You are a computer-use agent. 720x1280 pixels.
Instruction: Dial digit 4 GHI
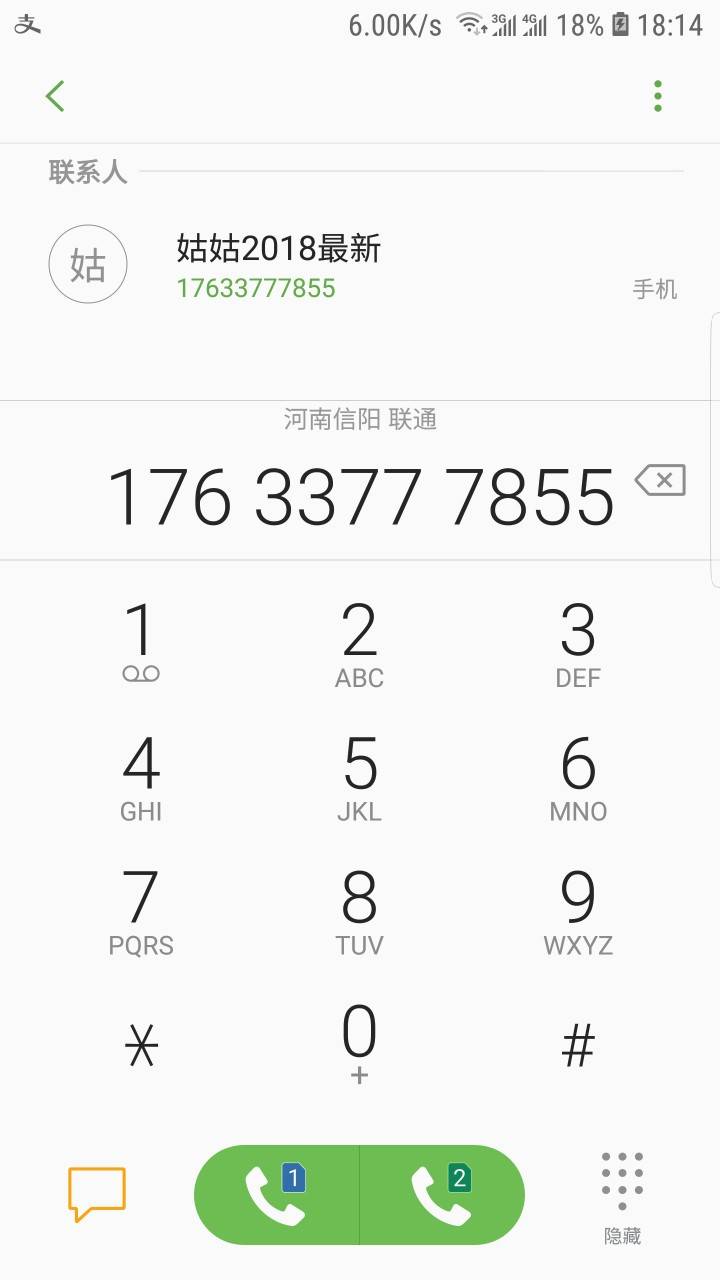pyautogui.click(x=141, y=777)
